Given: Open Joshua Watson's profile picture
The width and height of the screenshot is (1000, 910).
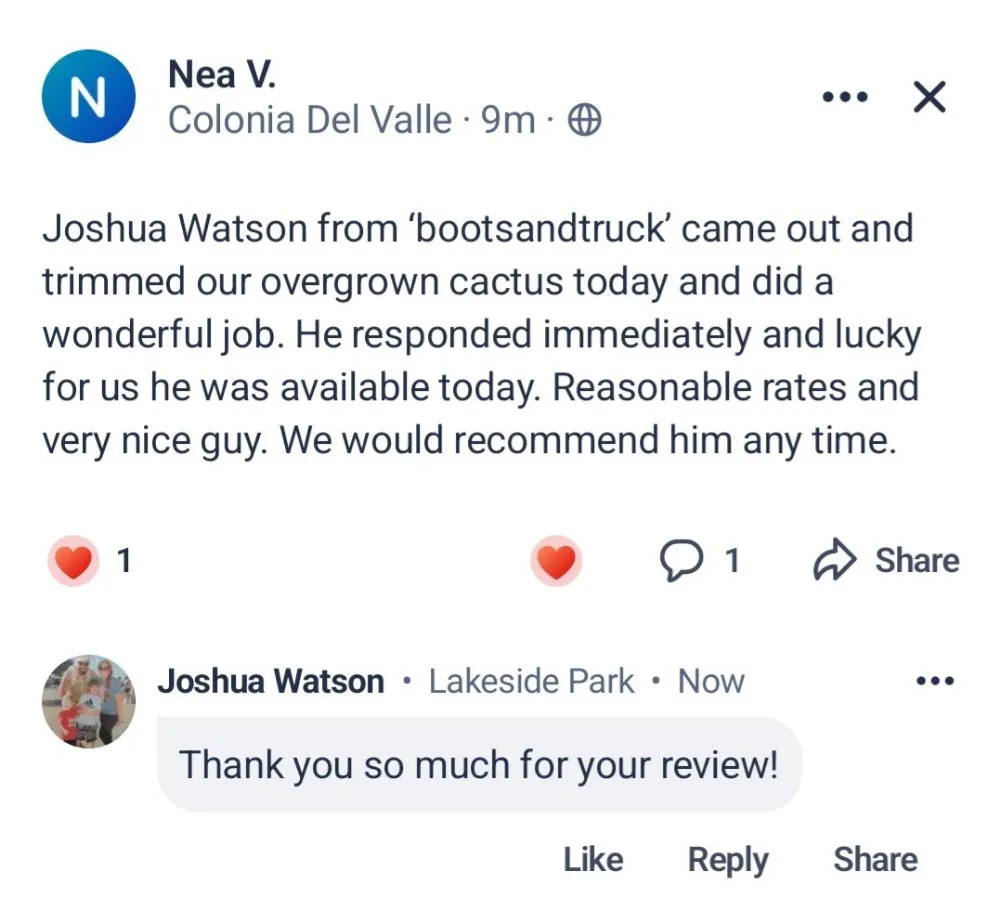Looking at the screenshot, I should 88,701.
